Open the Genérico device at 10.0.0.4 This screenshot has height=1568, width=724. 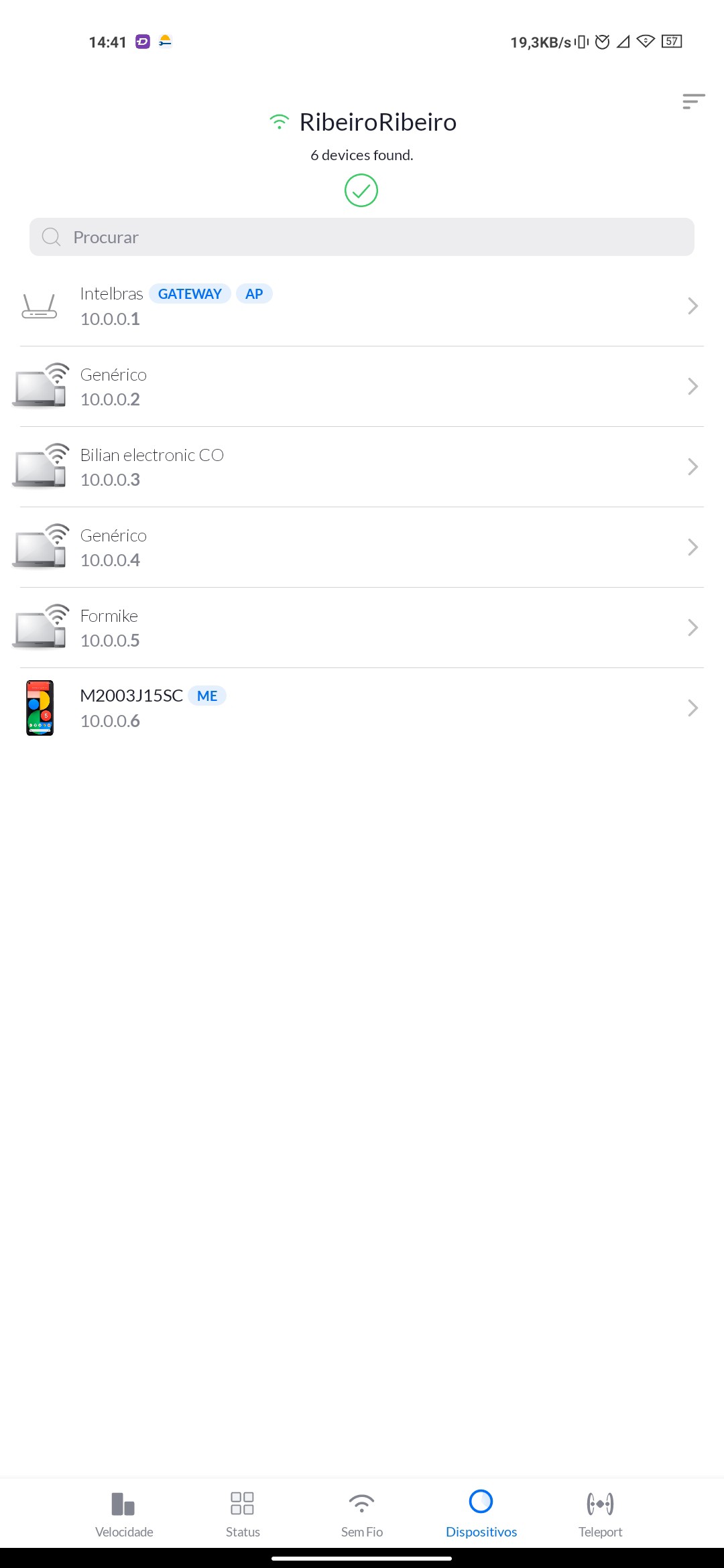362,547
